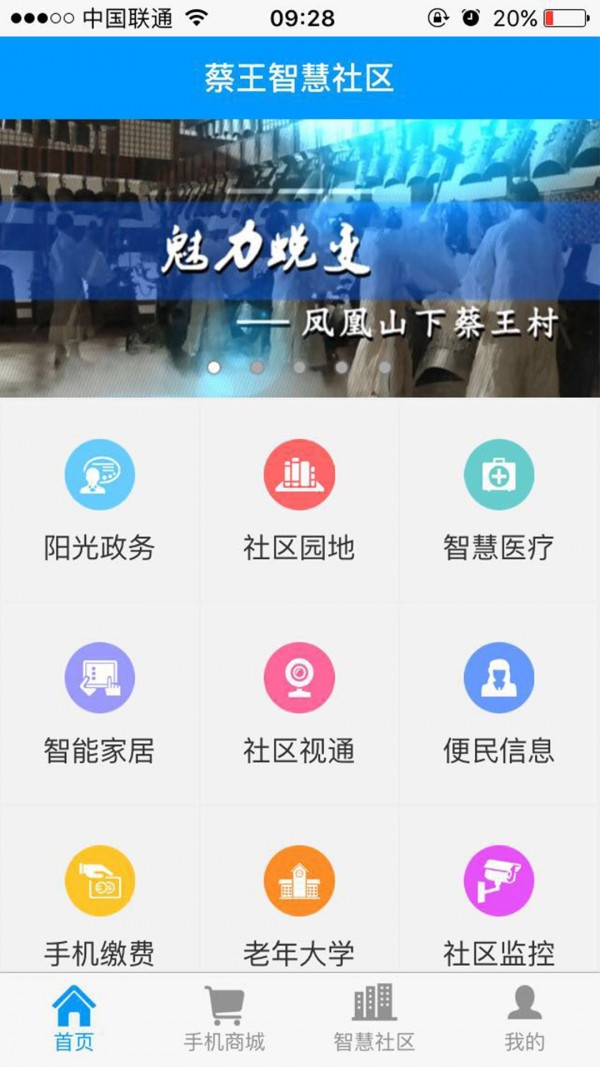Switch to the 手机商城 tab

[x=224, y=1018]
